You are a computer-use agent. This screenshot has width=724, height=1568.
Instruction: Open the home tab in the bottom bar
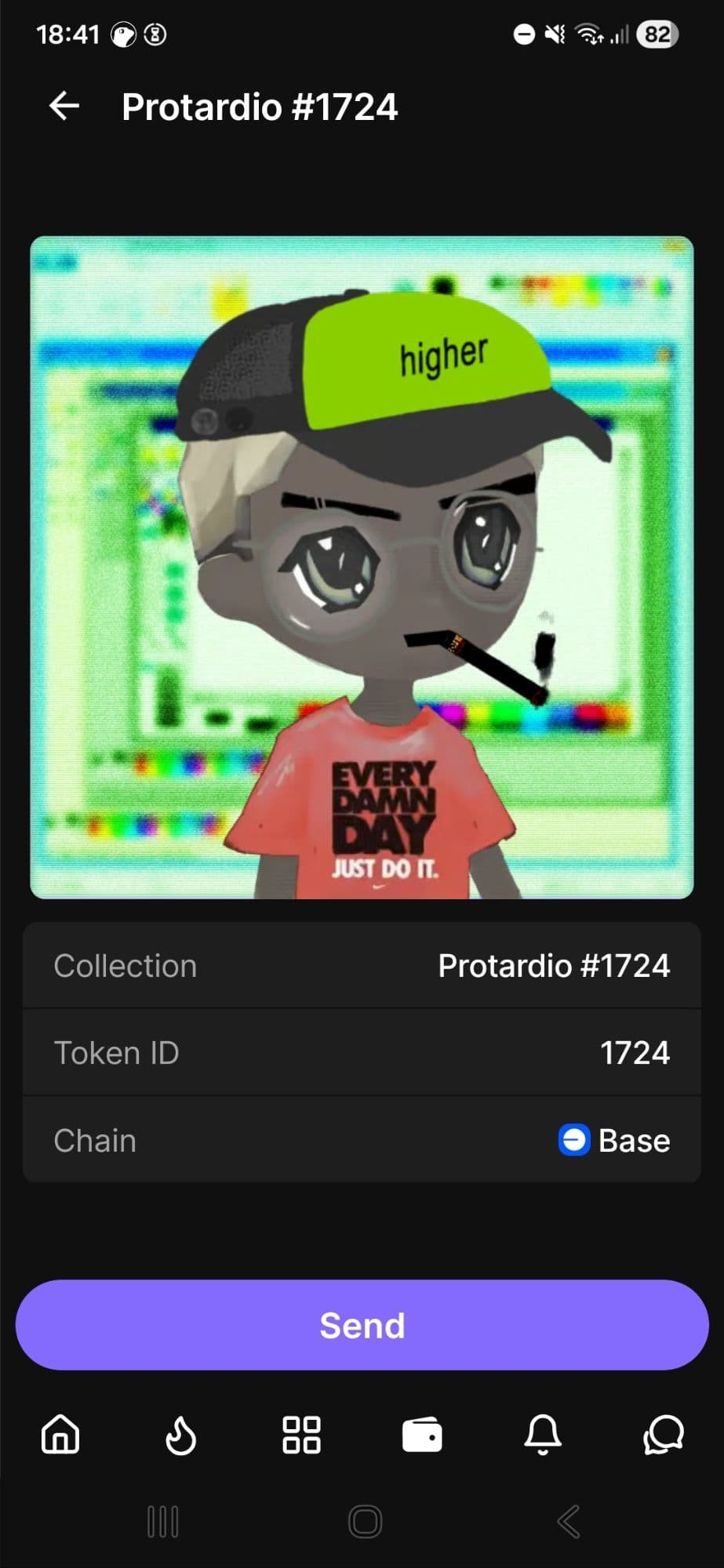pyautogui.click(x=60, y=1435)
